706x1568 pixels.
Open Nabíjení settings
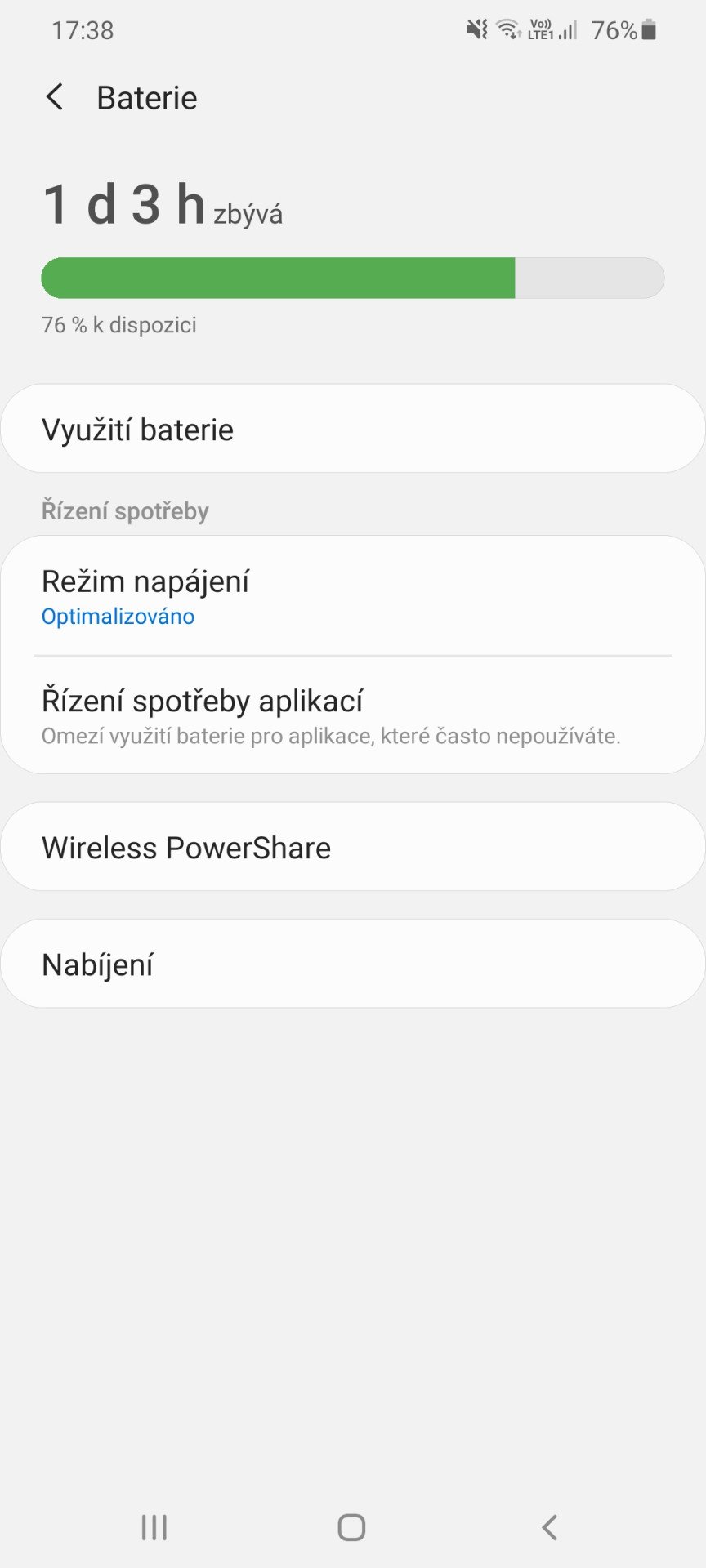point(353,964)
